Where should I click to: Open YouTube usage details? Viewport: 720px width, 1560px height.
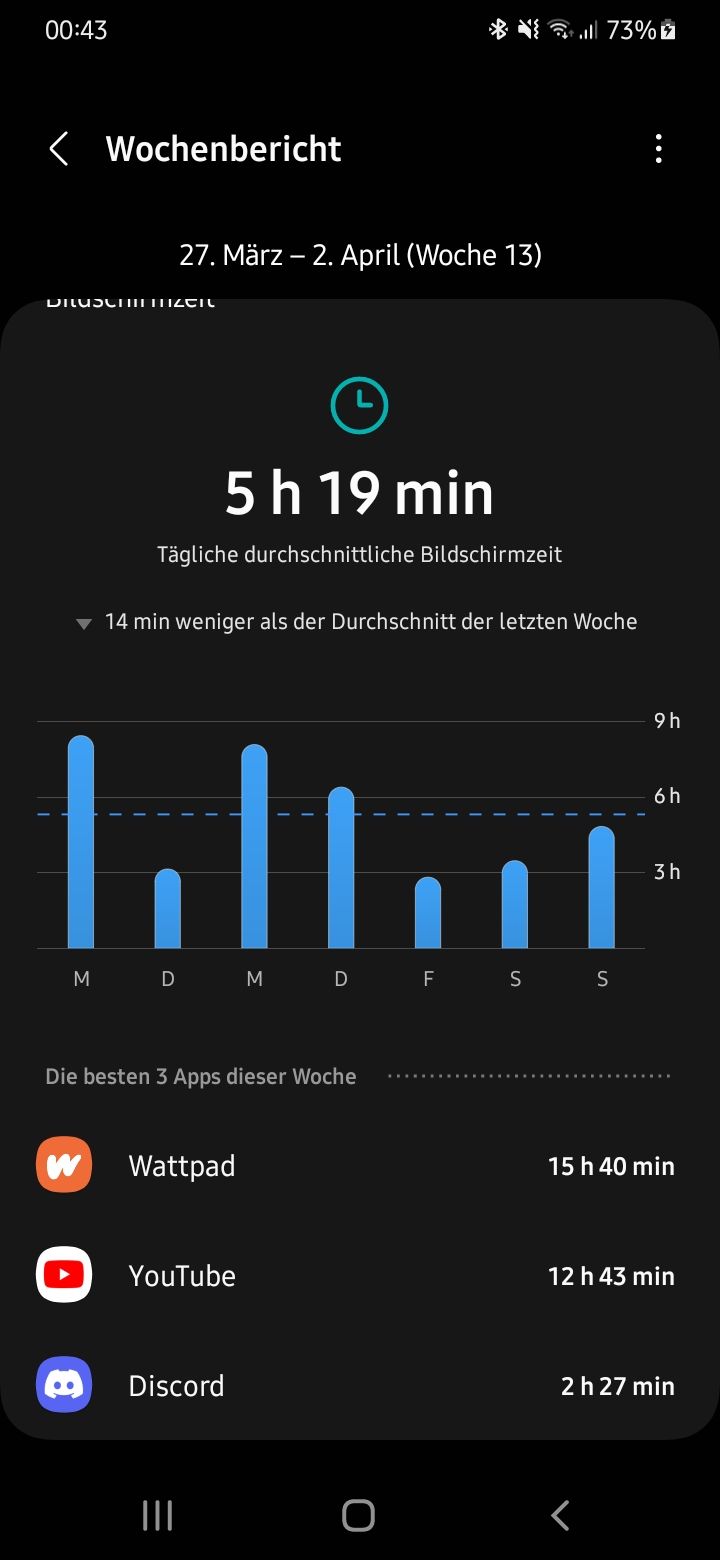[x=358, y=1276]
